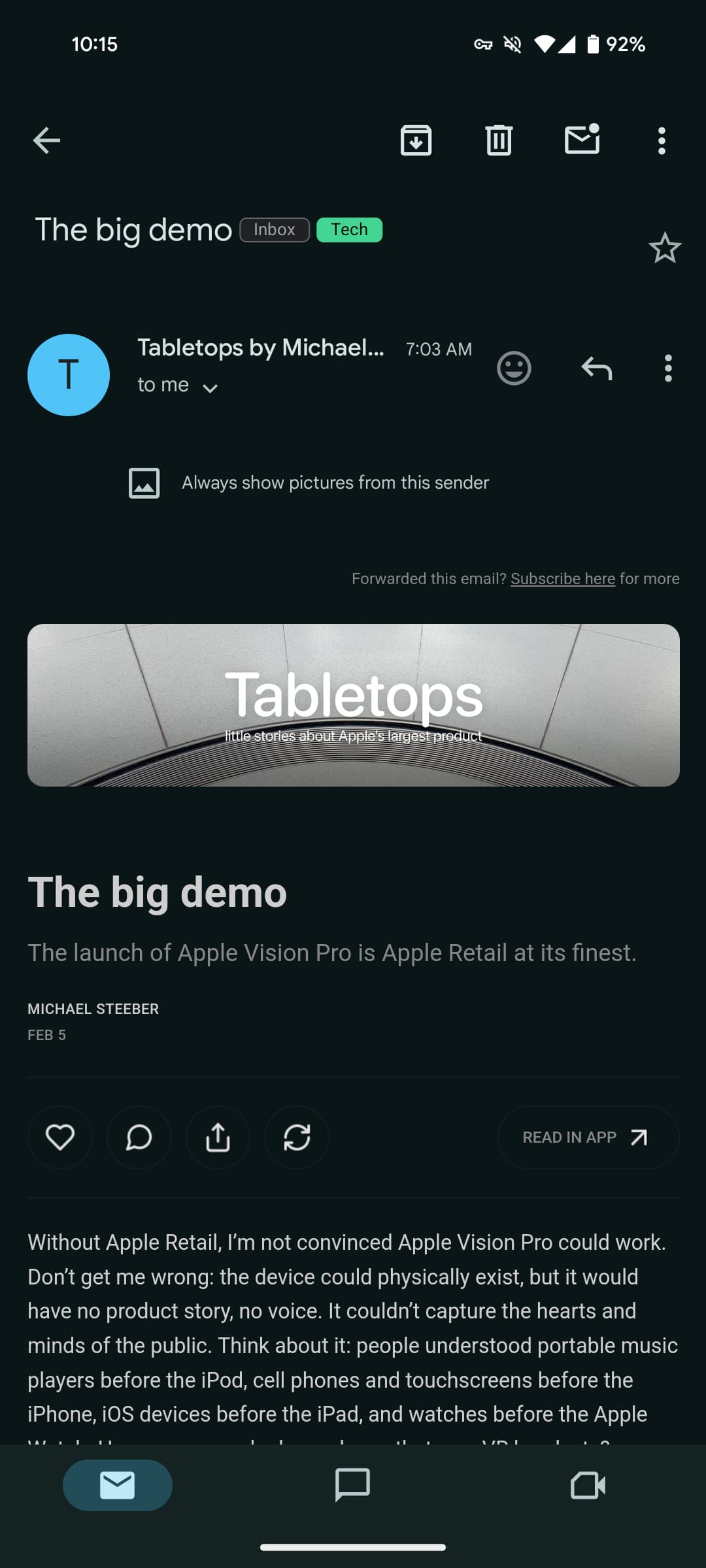The width and height of the screenshot is (706, 1568).
Task: Open the top toolbar overflow menu
Action: tap(662, 140)
